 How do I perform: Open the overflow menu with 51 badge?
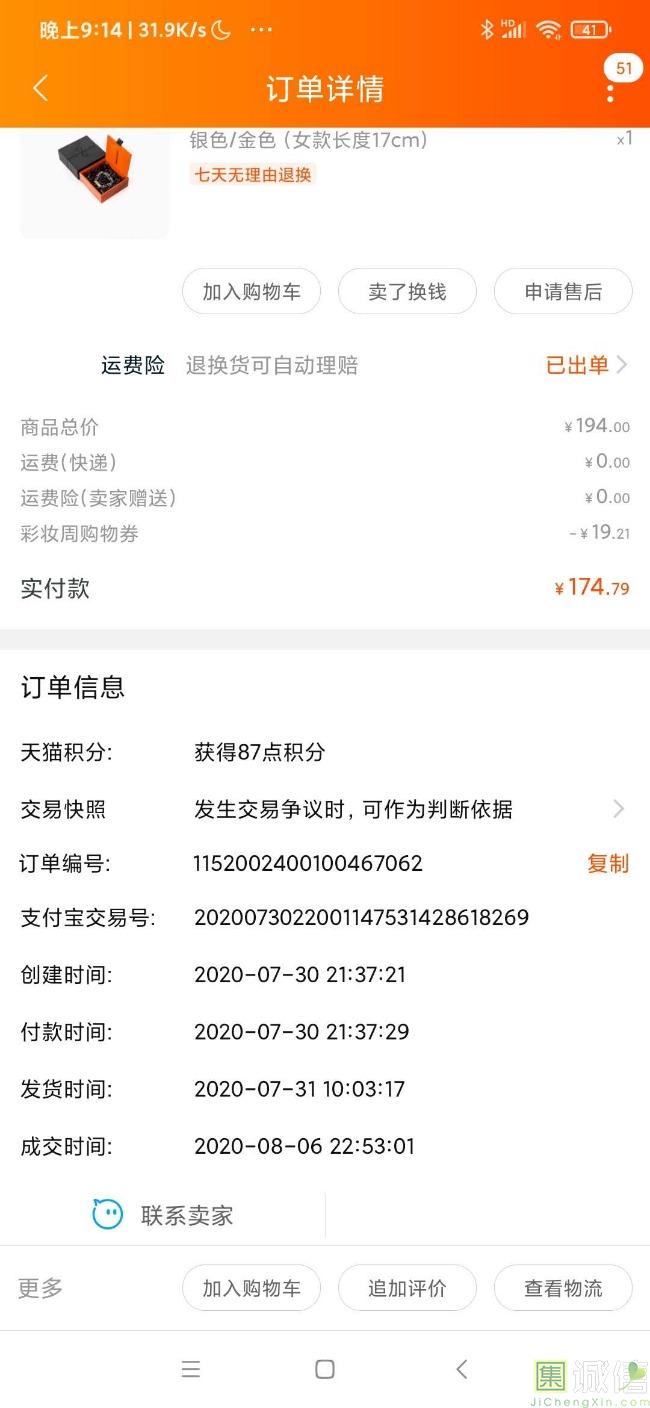(610, 90)
